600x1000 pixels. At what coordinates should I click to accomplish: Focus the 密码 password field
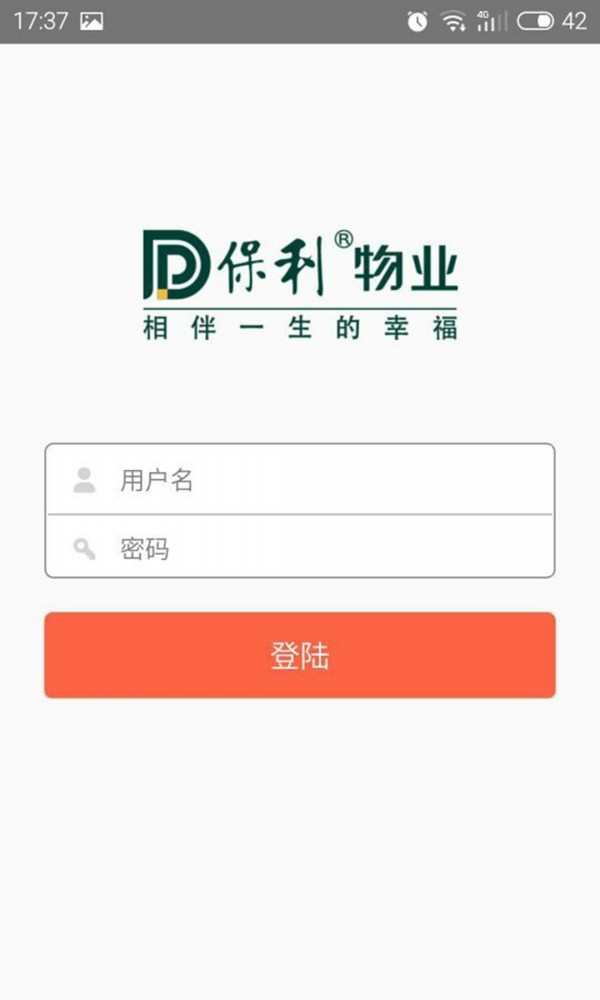tap(300, 548)
